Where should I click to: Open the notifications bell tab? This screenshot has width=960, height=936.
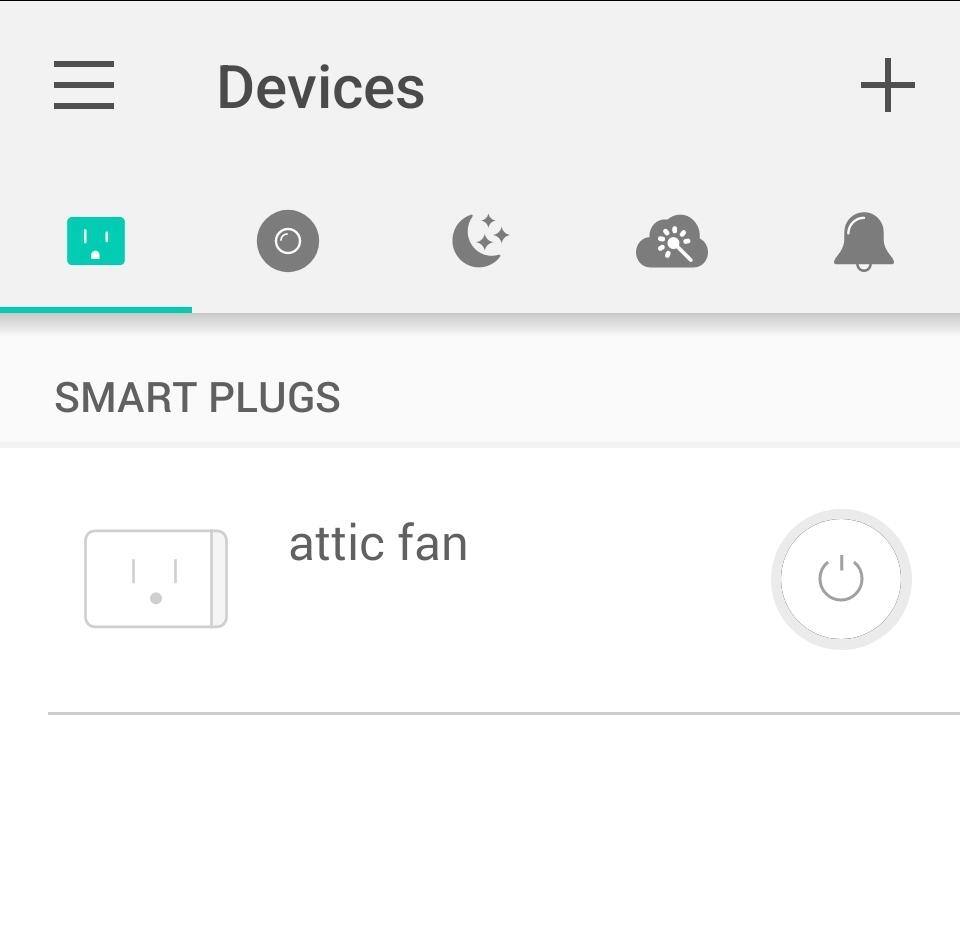pos(863,242)
